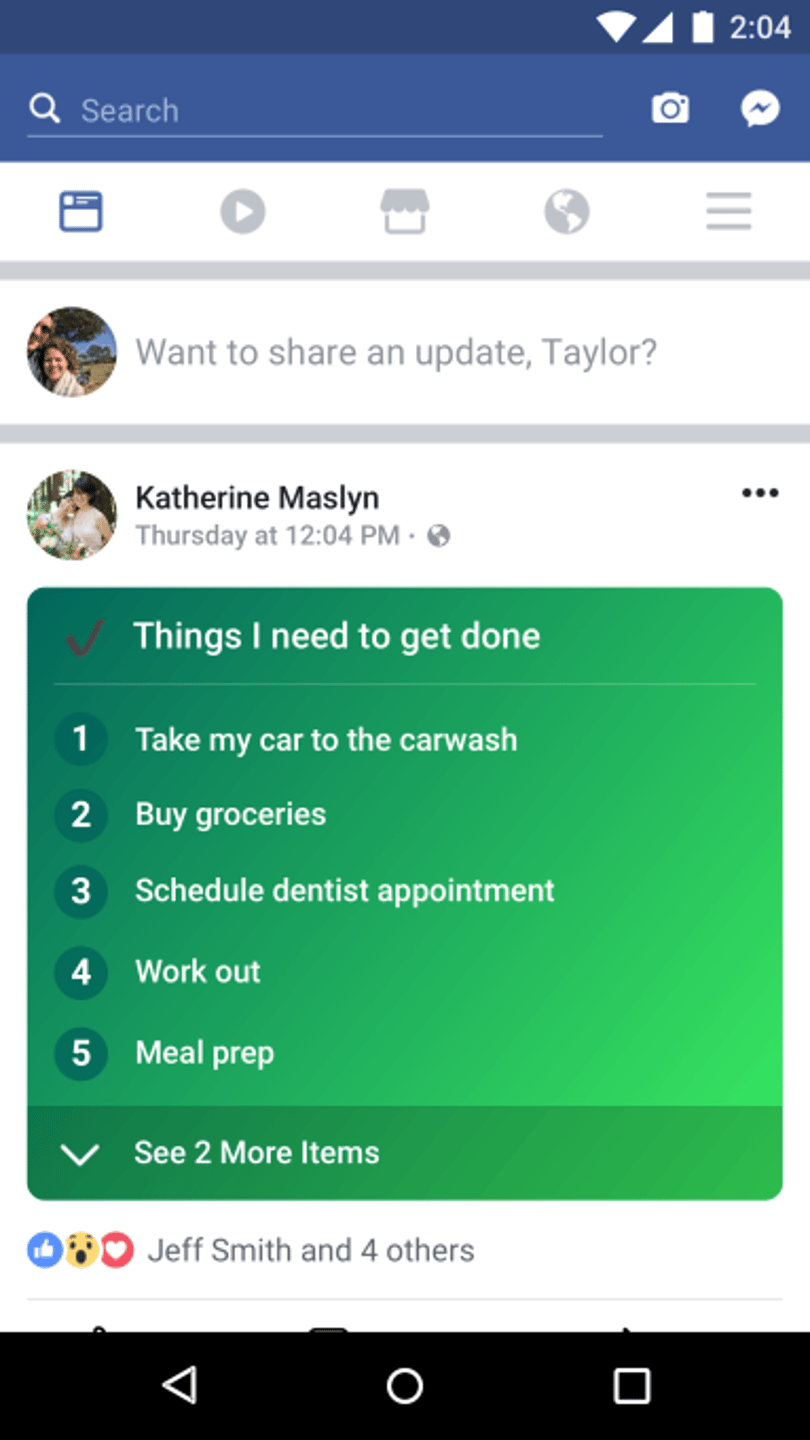
Task: Open recent apps with the square button
Action: coord(632,1386)
